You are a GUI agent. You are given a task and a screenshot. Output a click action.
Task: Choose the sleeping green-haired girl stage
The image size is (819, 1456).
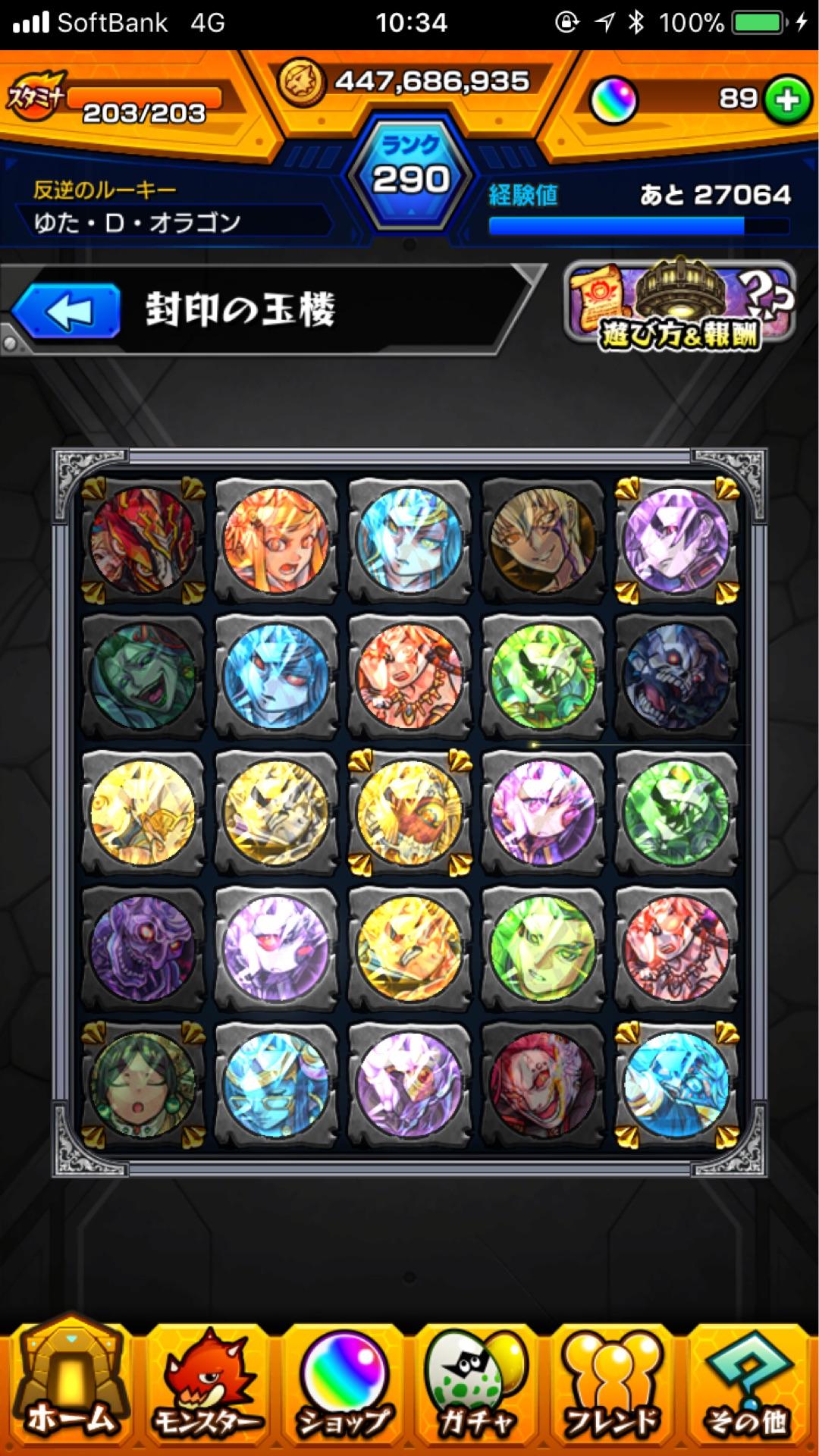point(143,1084)
